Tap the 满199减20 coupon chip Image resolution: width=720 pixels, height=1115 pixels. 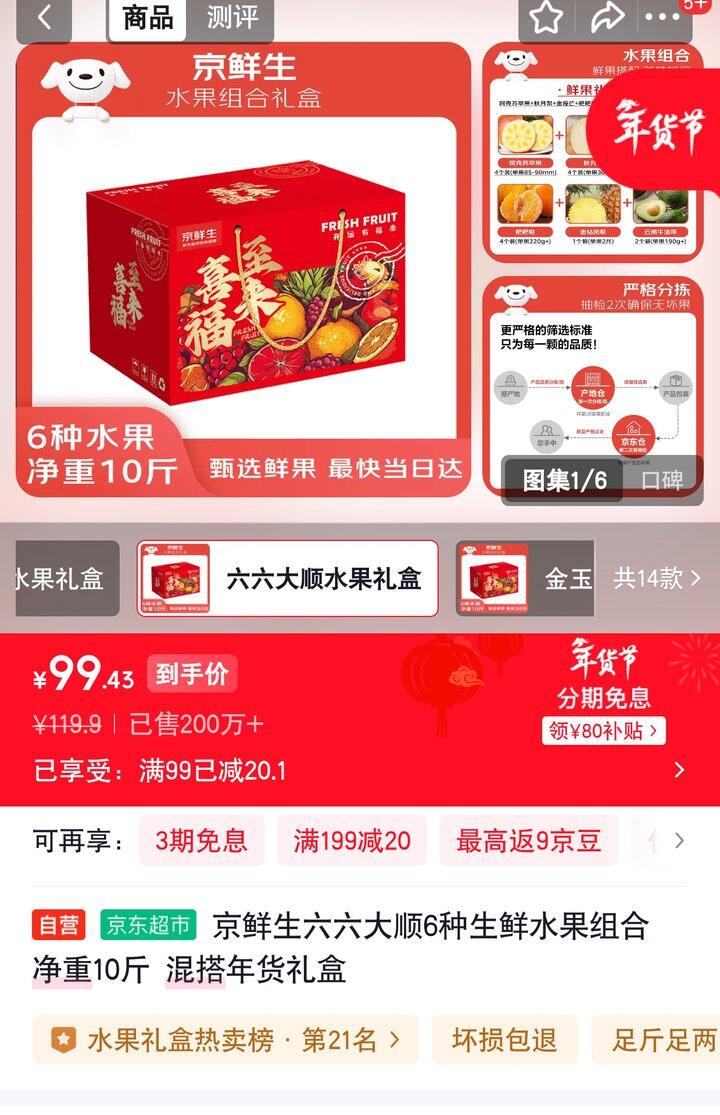352,840
